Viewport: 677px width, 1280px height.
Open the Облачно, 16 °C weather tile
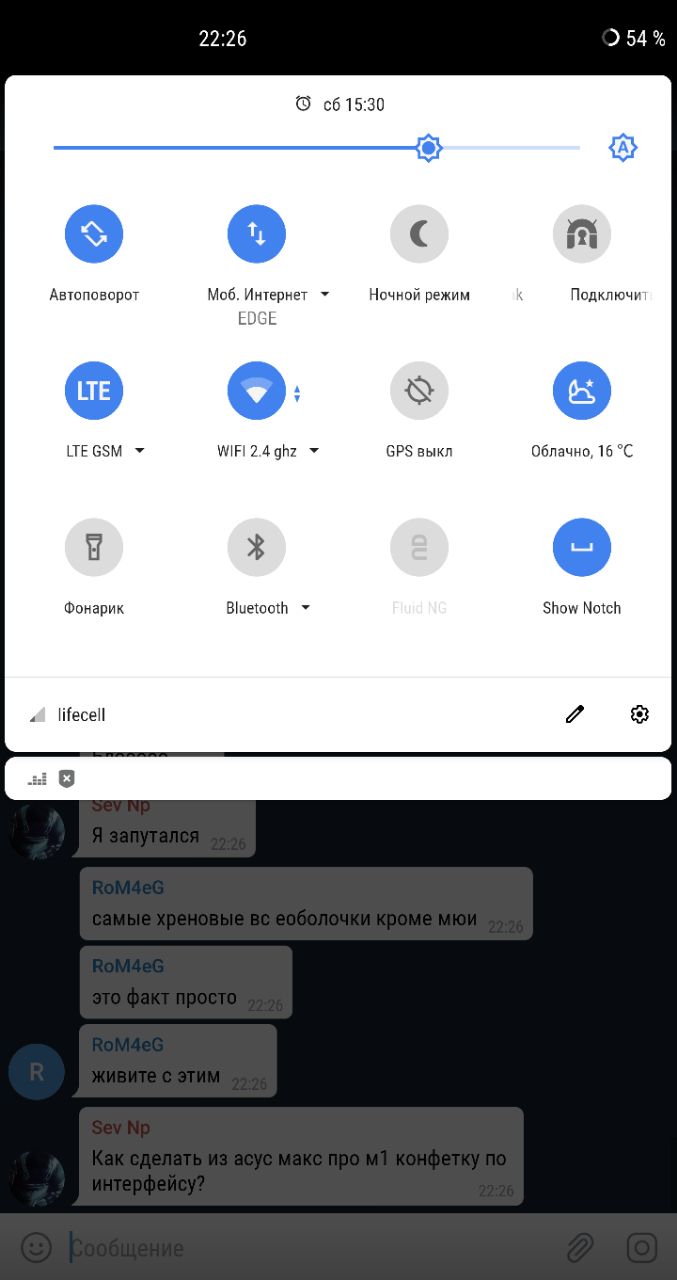tap(582, 390)
